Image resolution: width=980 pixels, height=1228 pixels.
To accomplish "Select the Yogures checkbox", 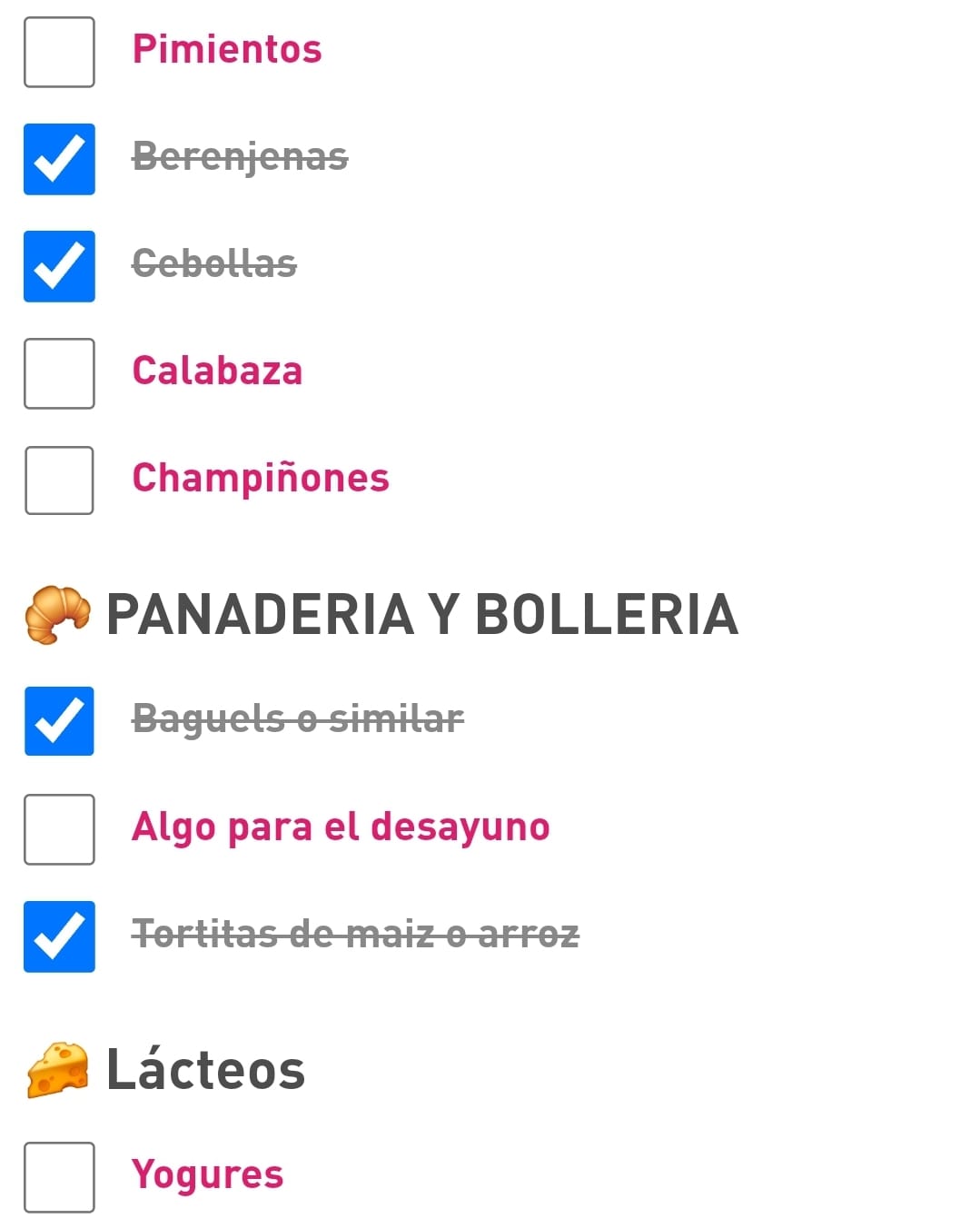I will pos(59,1177).
